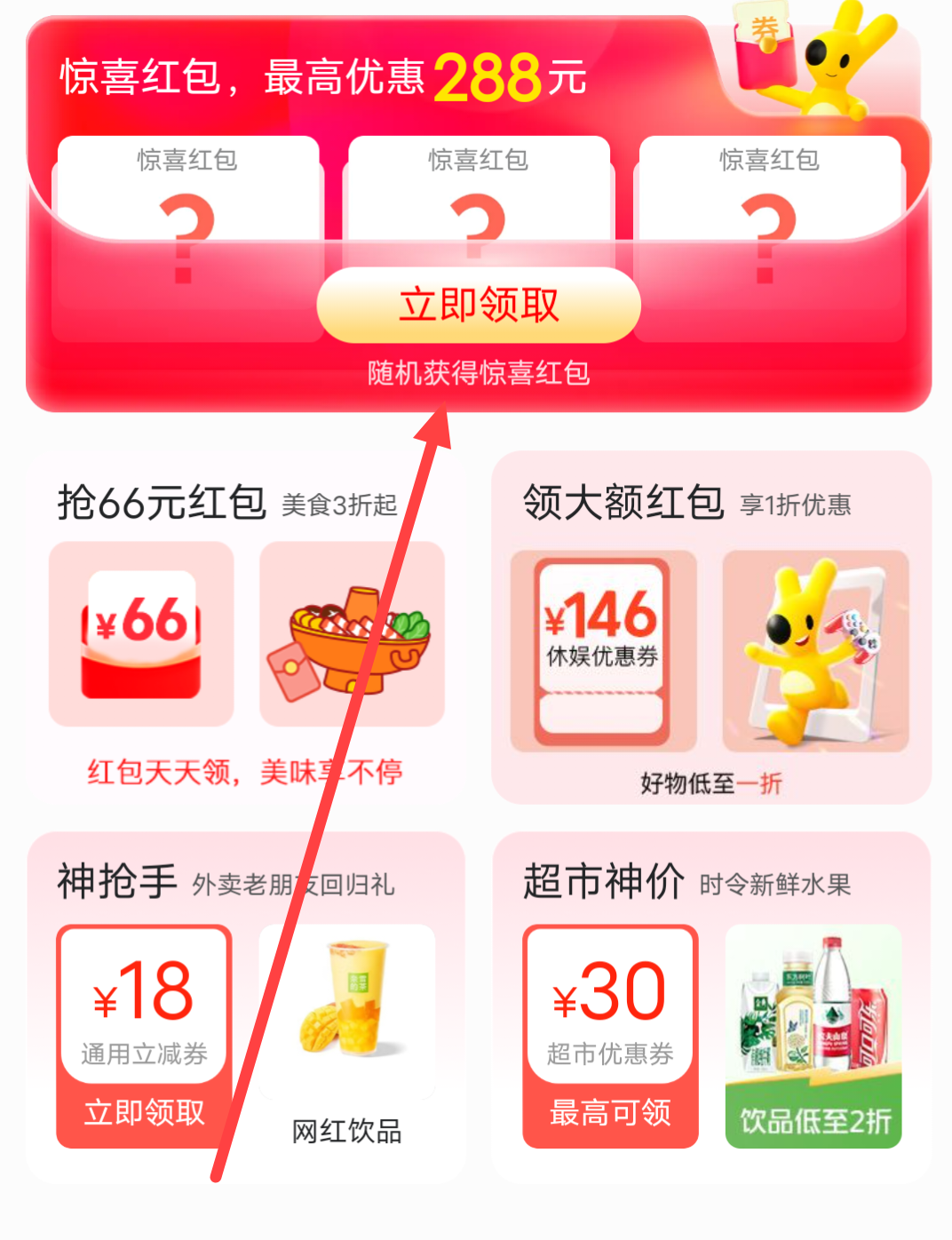Open the 饮品低至2折 beverages tile
Viewport: 952px width, 1240px height.
coord(813,1035)
